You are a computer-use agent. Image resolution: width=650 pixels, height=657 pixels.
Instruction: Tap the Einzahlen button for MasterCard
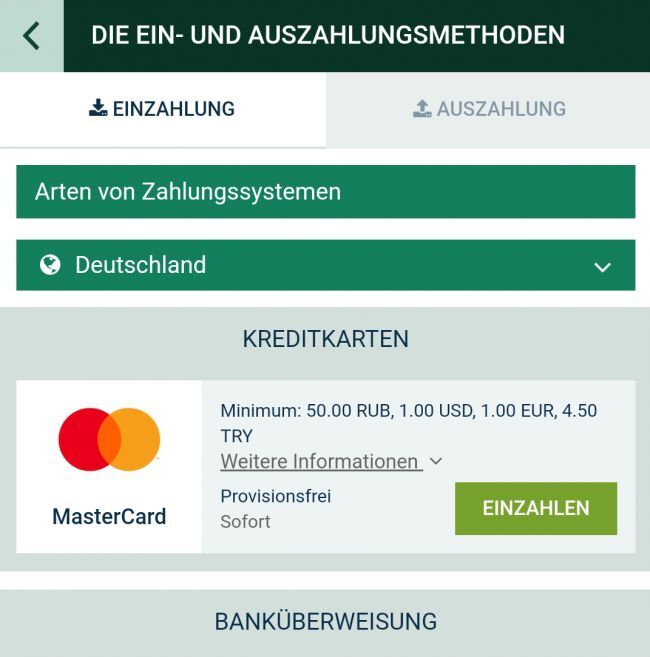(535, 508)
